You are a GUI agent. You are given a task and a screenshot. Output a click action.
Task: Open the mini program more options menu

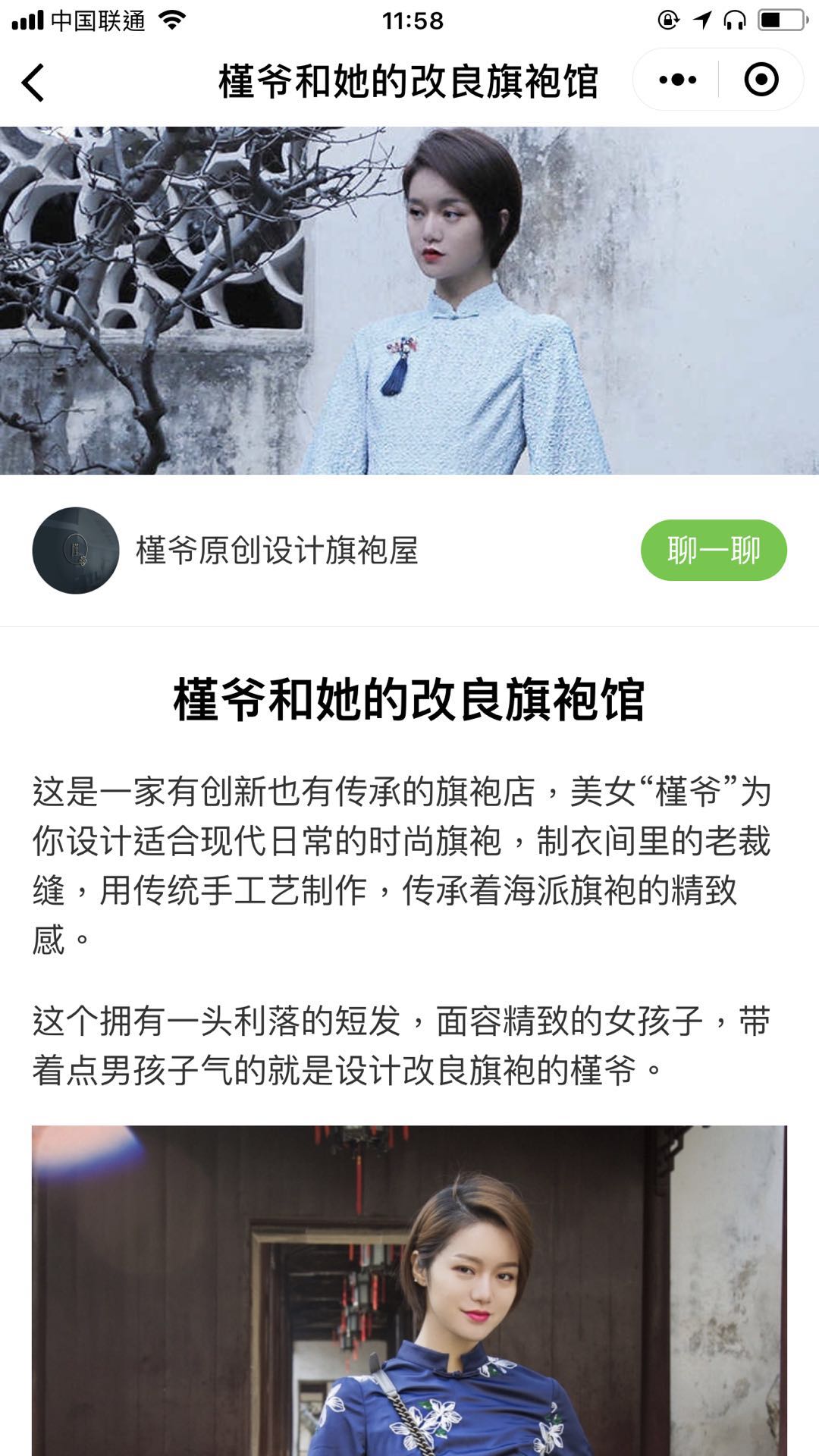tap(677, 80)
